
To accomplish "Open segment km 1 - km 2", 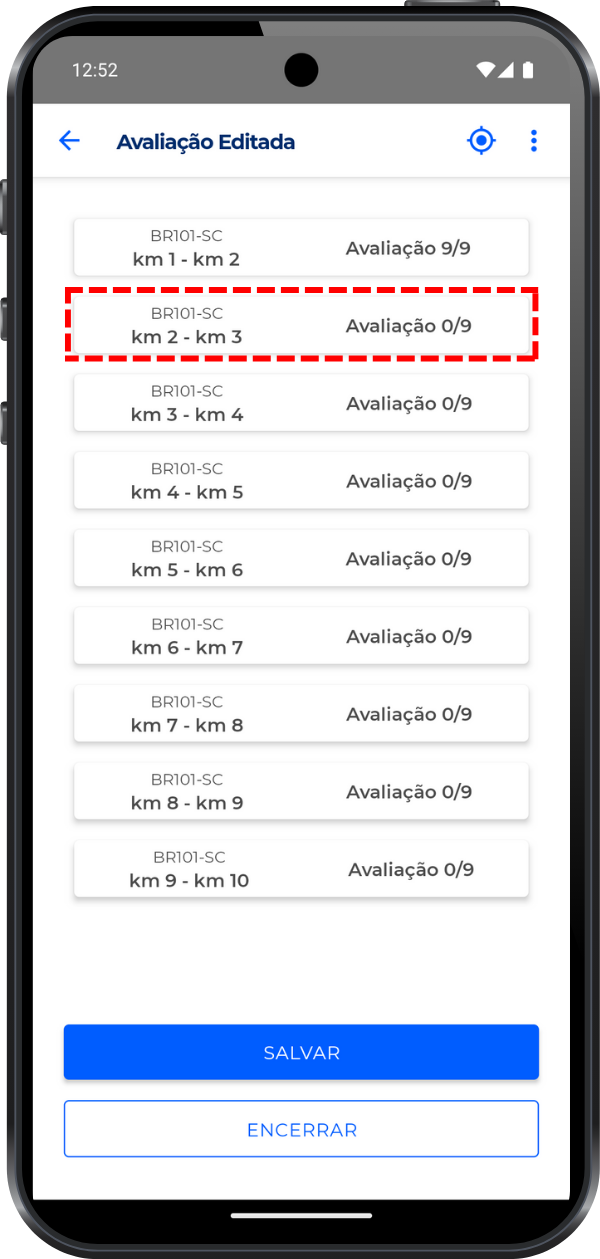I will point(301,248).
